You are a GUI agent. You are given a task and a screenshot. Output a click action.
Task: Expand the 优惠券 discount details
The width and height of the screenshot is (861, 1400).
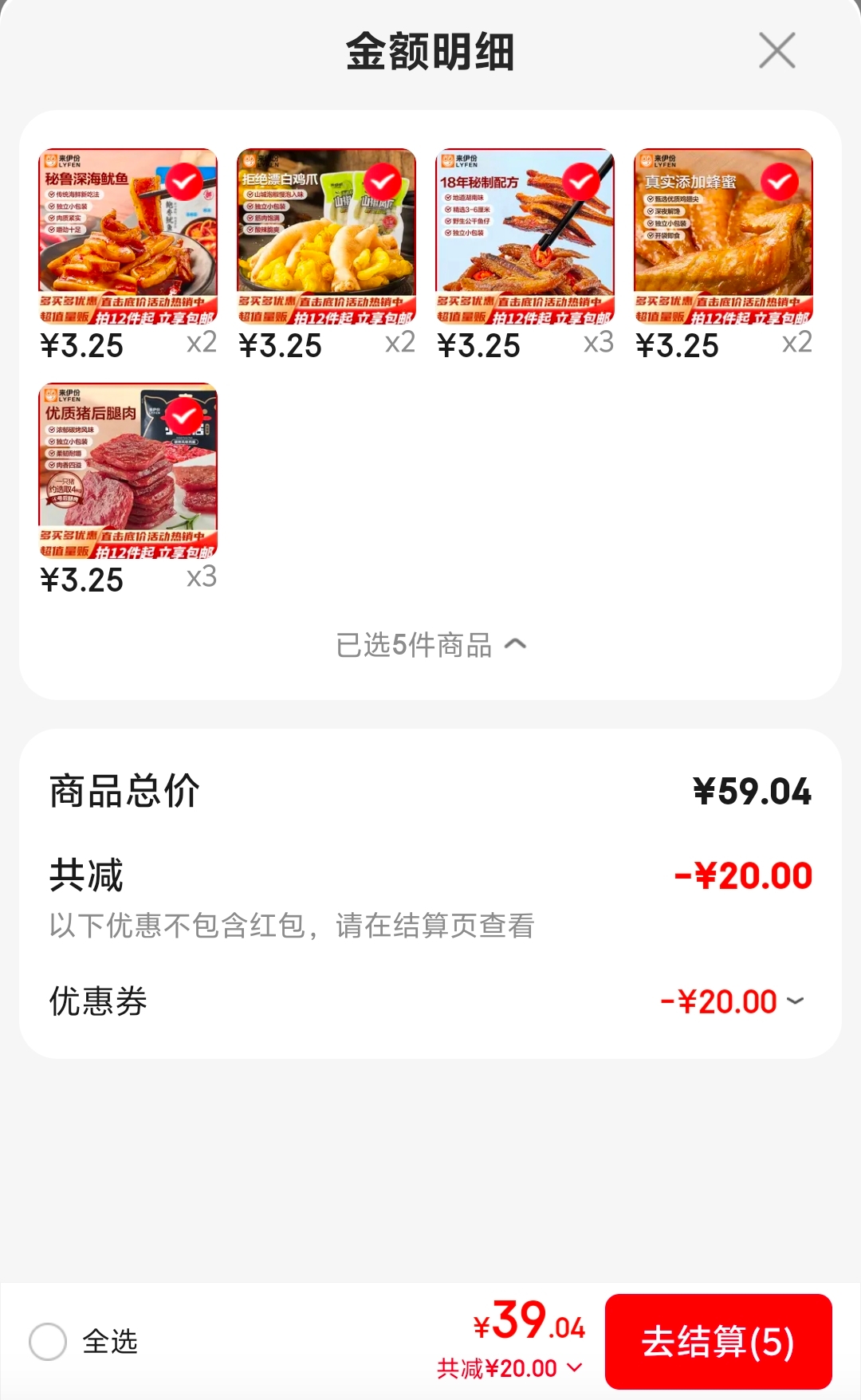pos(732,1001)
